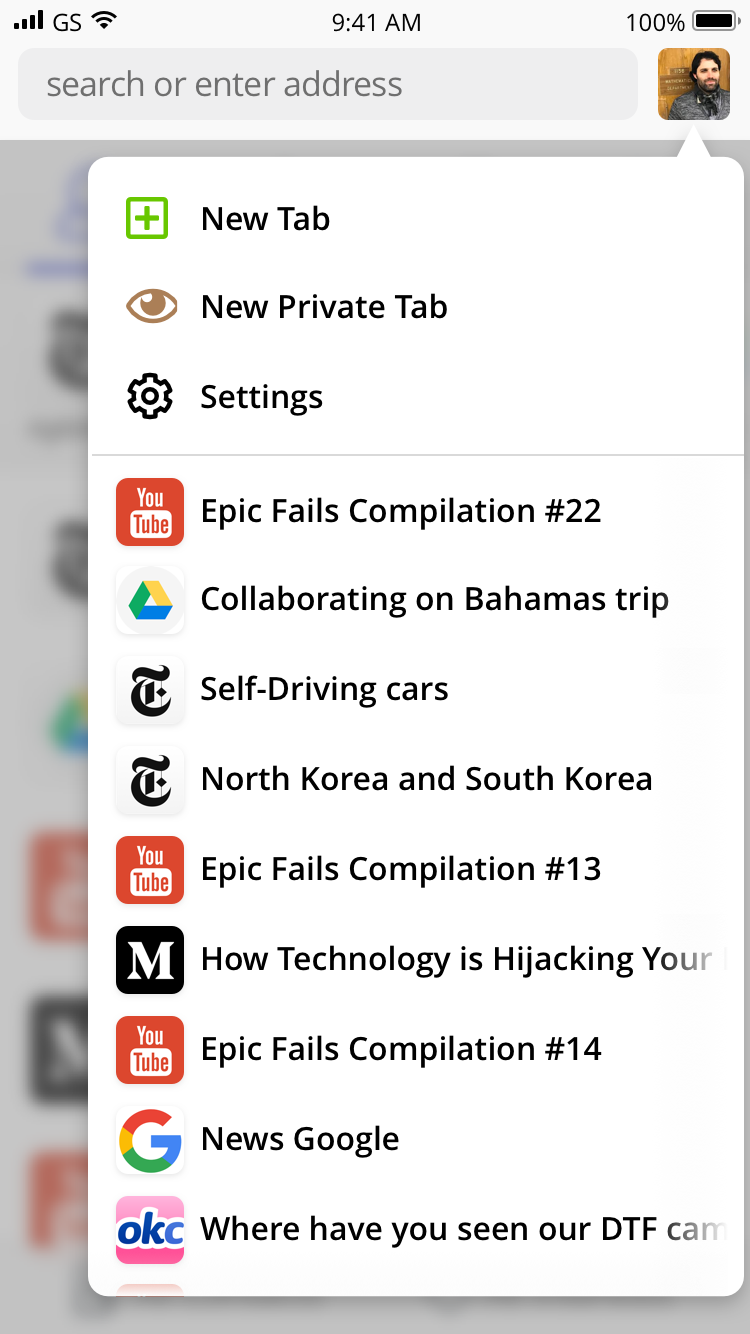Open How Technology is Hijacking Your article
Image resolution: width=750 pixels, height=1334 pixels.
pyautogui.click(x=456, y=959)
